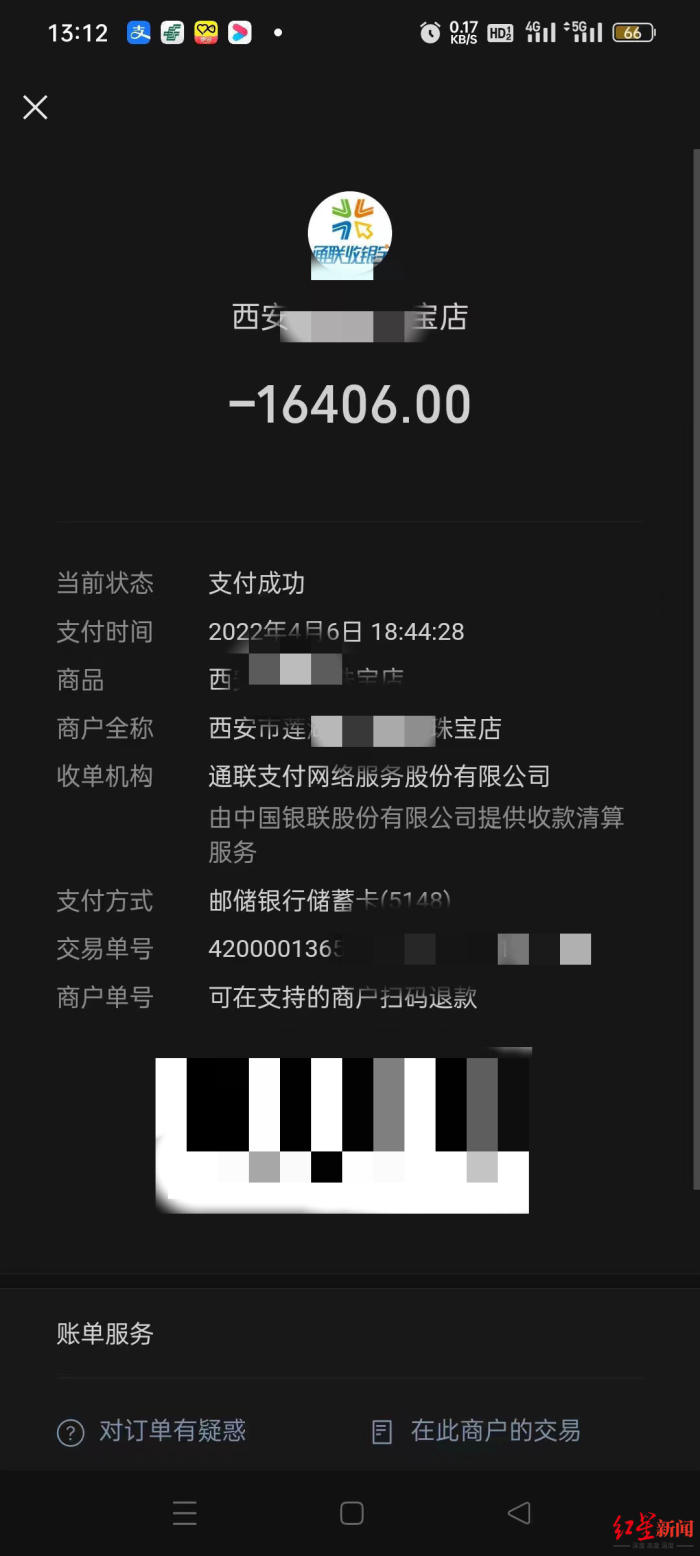
Task: View 在此商户的交易 history
Action: click(476, 1431)
